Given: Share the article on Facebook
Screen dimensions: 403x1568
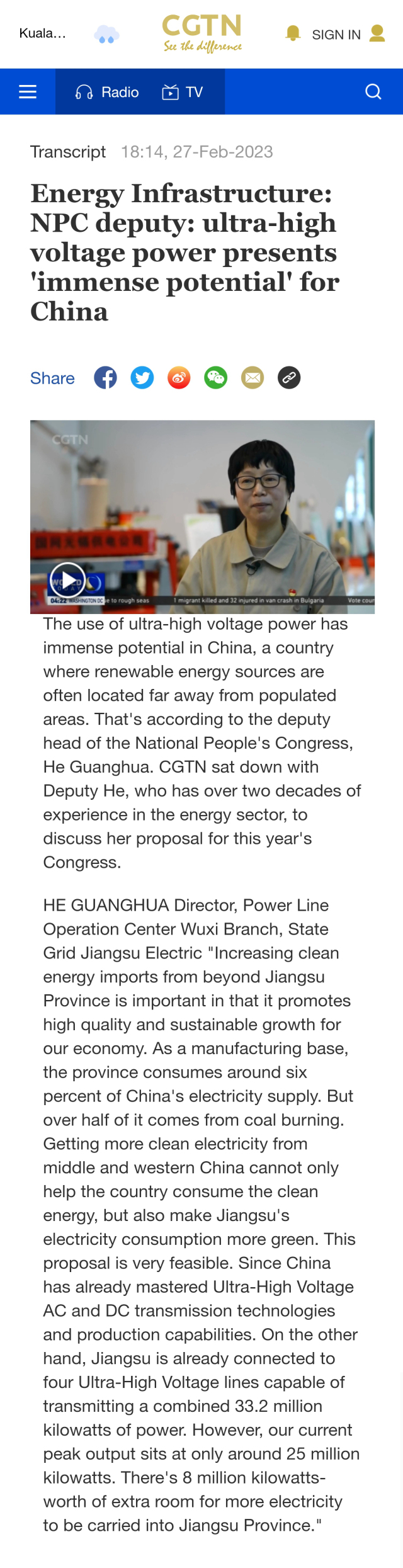Looking at the screenshot, I should tap(105, 378).
